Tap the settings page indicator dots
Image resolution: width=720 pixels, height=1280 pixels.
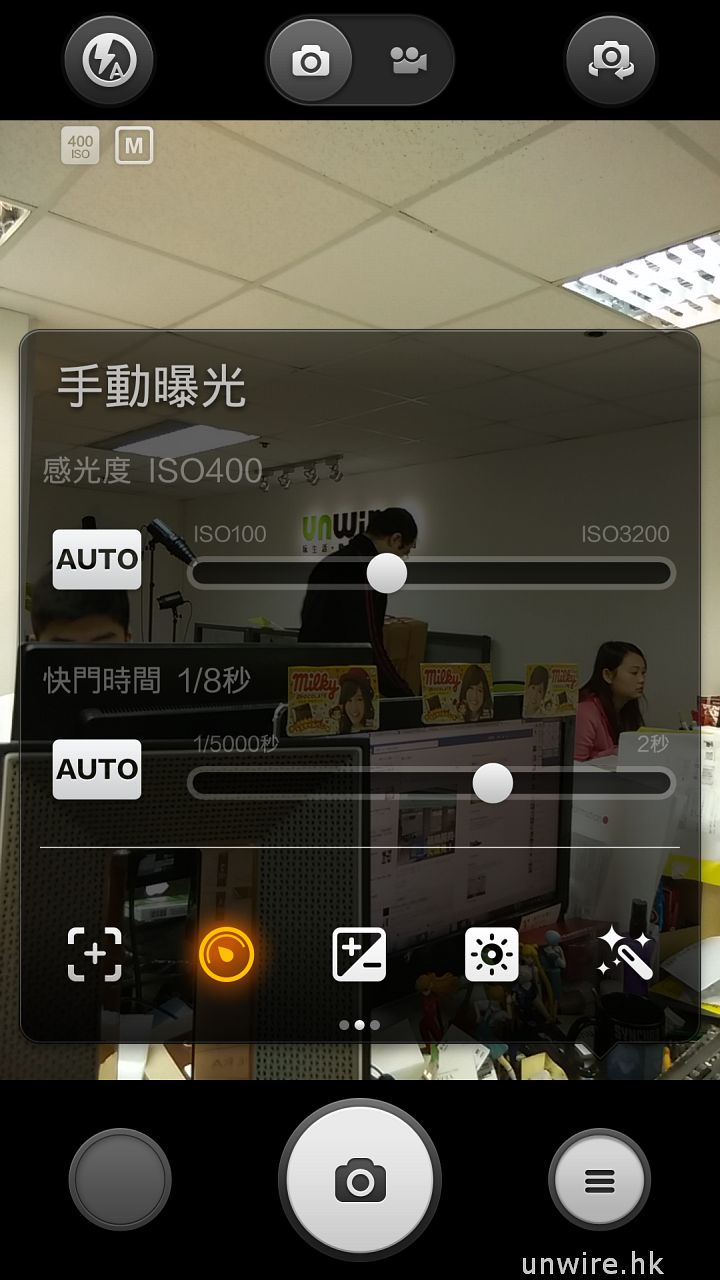coord(359,1025)
